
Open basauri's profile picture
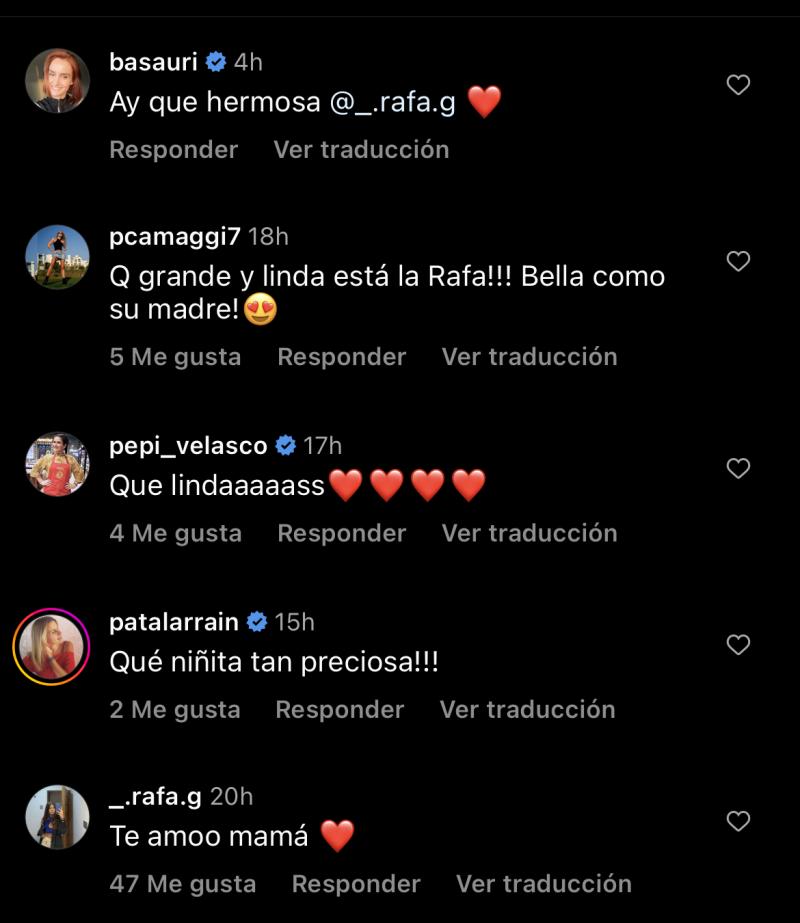pyautogui.click(x=55, y=82)
